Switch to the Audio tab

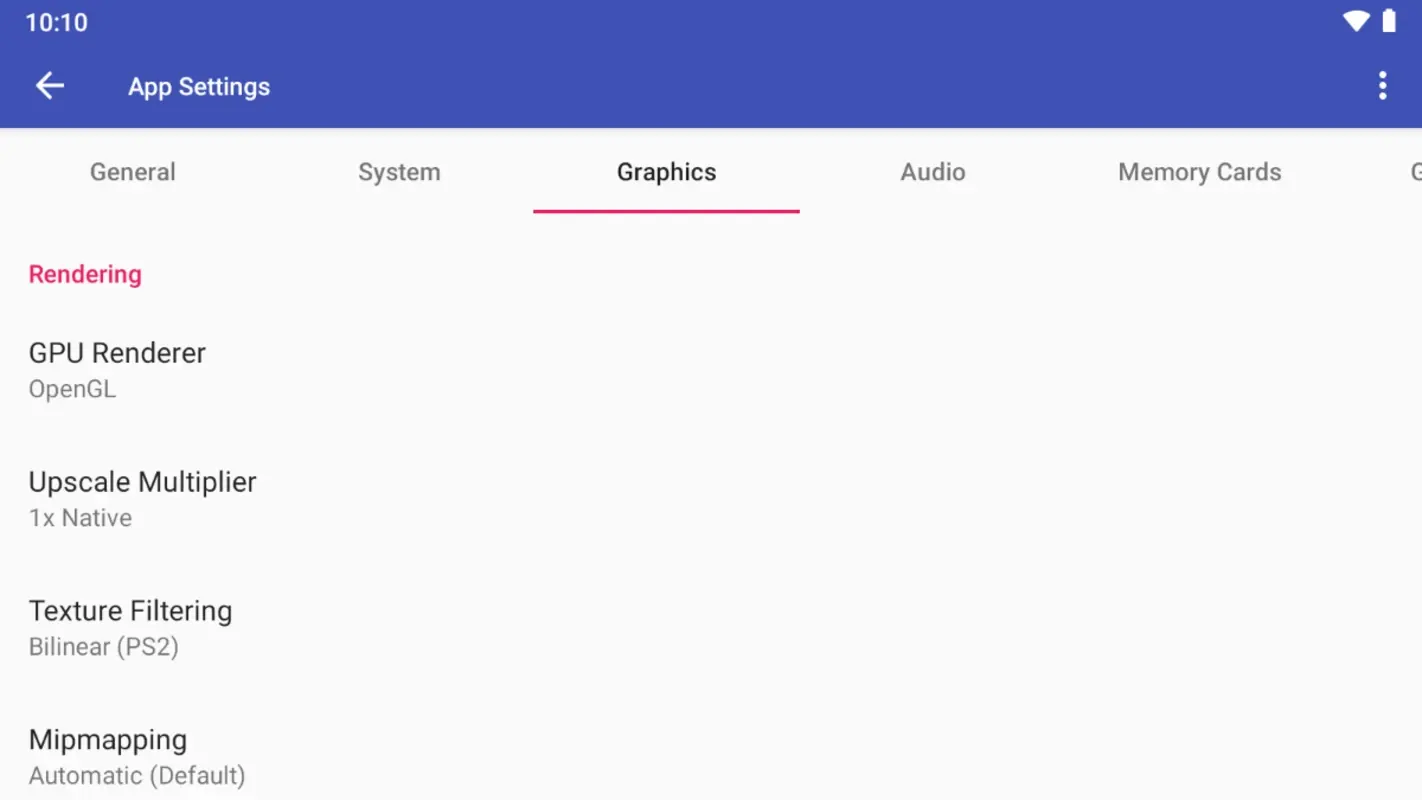point(932,172)
